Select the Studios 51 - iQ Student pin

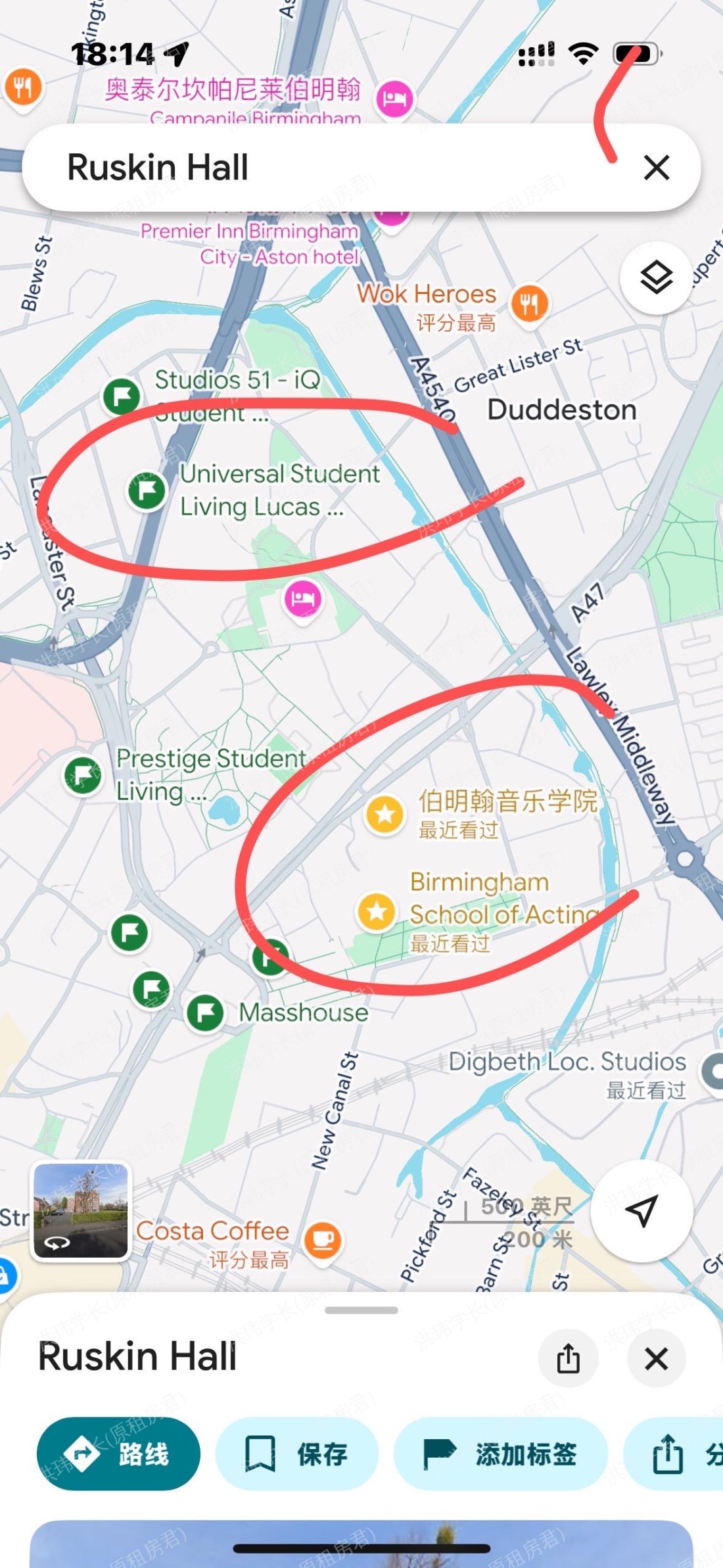click(122, 396)
